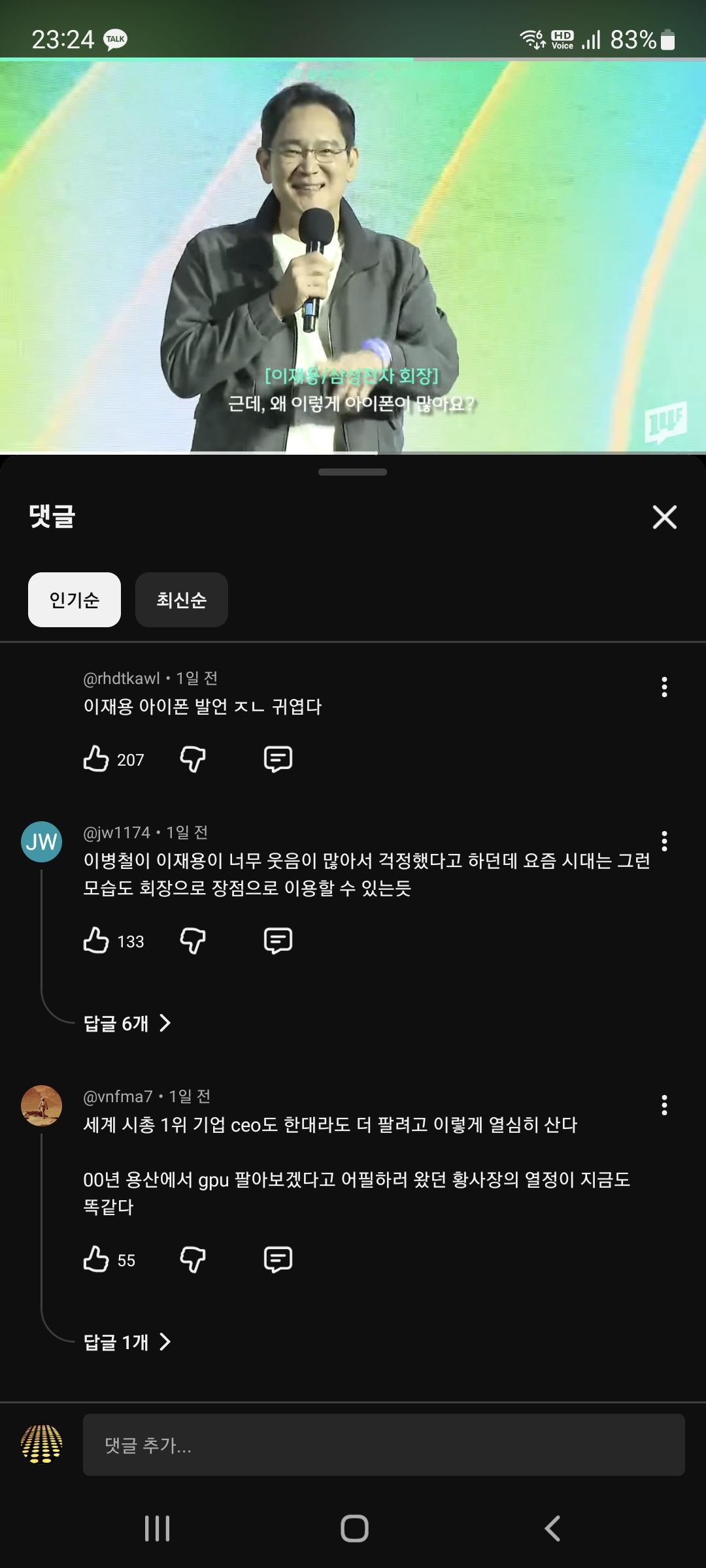
Task: Like the comment by @jw1174
Action: [96, 941]
